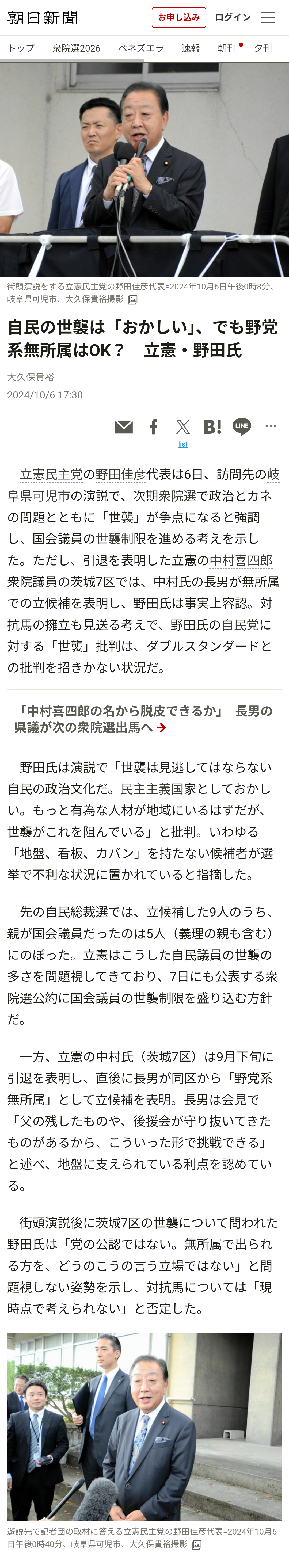Open more sharing options
This screenshot has width=289, height=1568.
point(271,426)
